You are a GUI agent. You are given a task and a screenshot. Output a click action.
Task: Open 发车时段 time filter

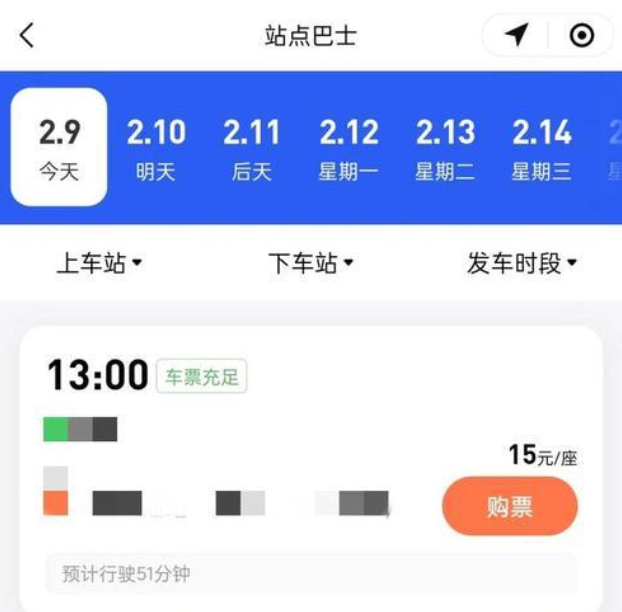pyautogui.click(x=522, y=264)
